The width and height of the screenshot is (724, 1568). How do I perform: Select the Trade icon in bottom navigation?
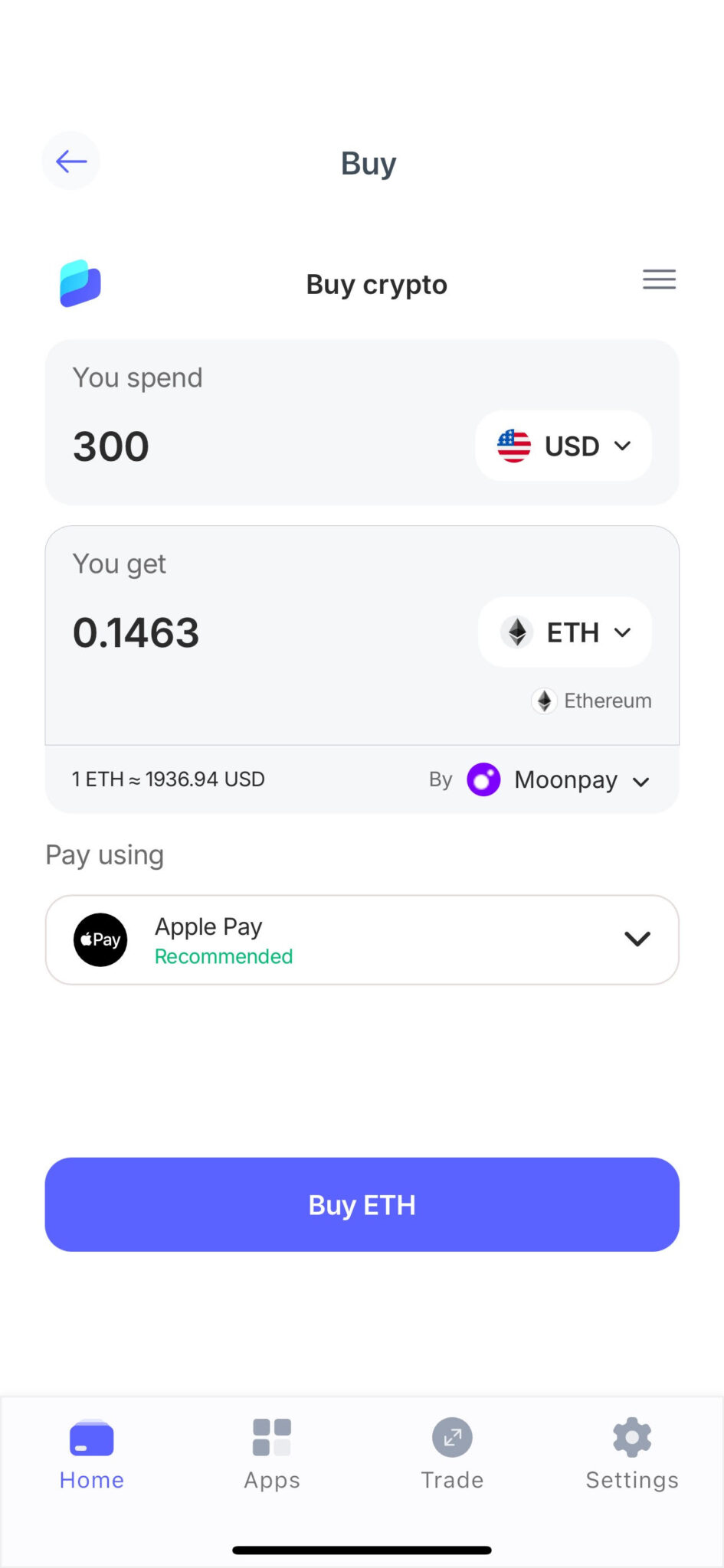point(452,1438)
